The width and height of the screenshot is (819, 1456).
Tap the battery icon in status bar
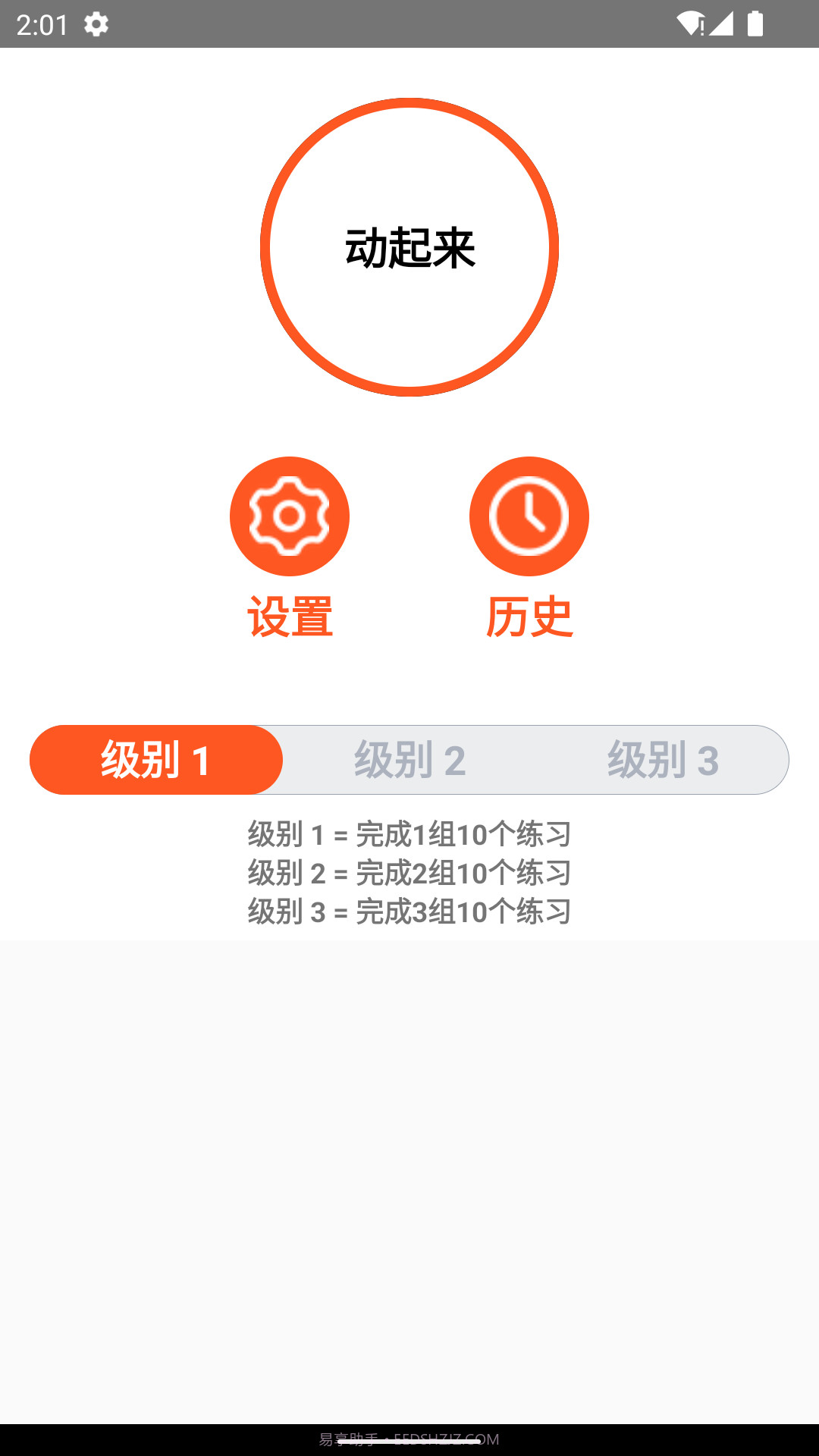(755, 24)
